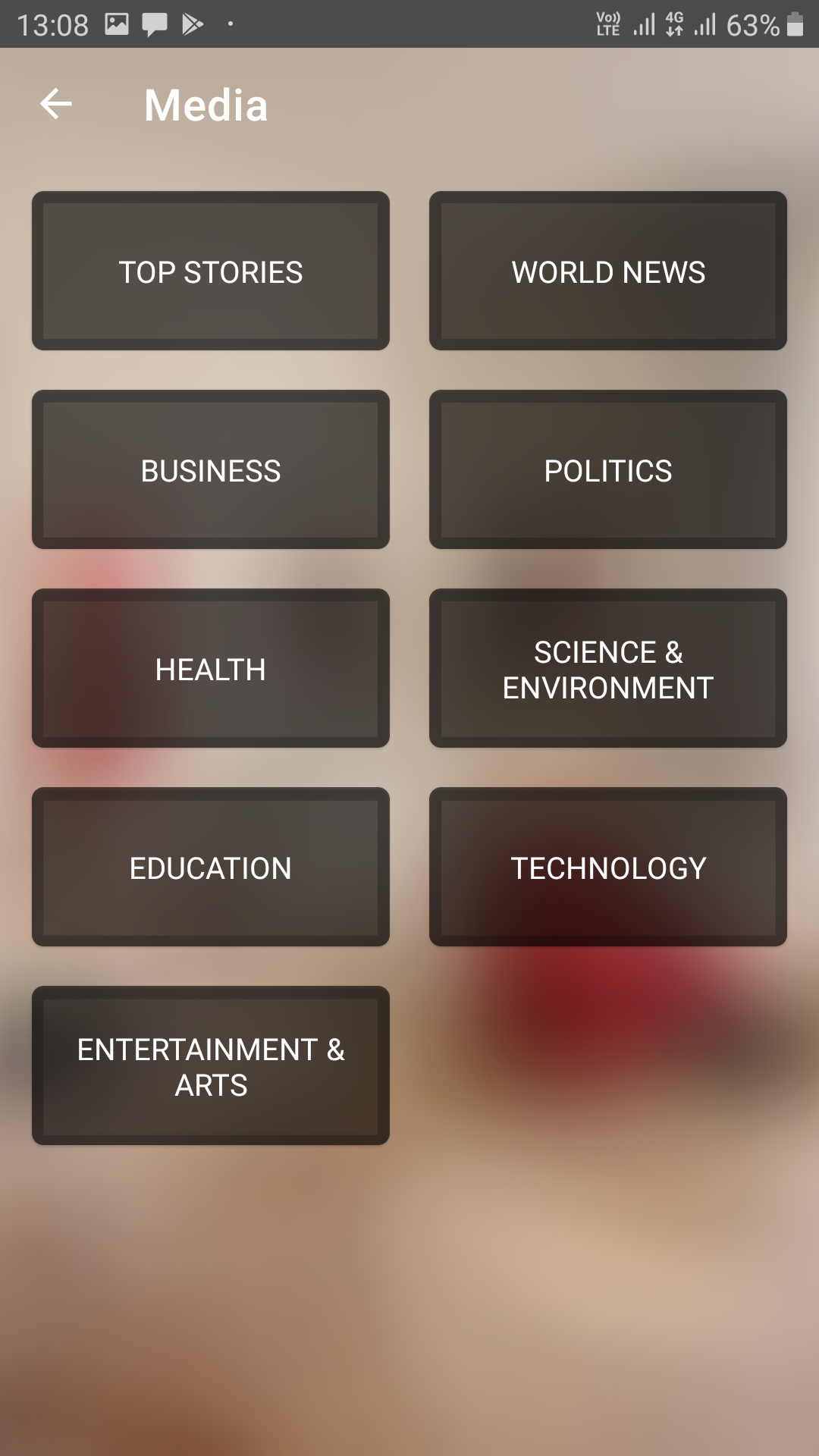Choose the Politics category

(x=607, y=470)
